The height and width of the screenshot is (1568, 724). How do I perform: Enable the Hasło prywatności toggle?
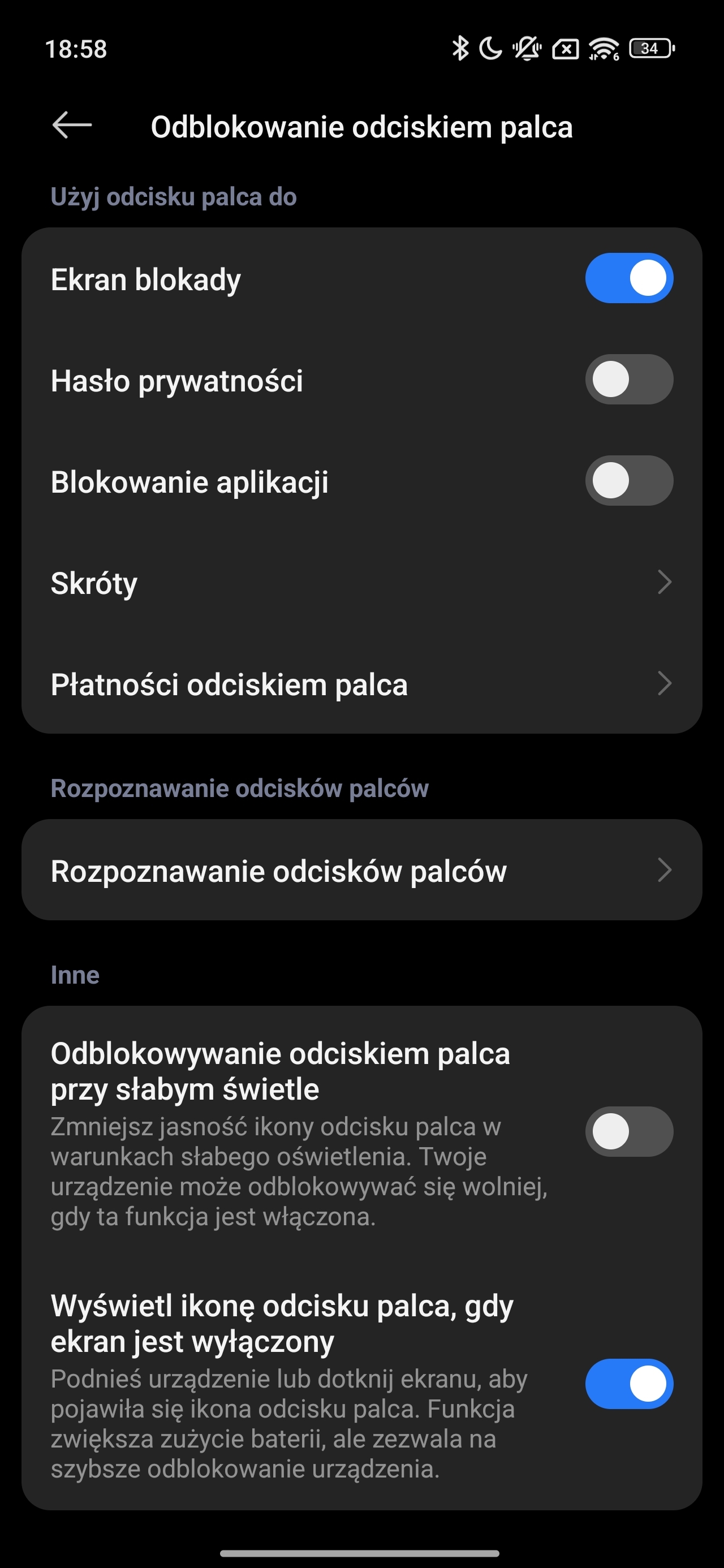click(628, 379)
